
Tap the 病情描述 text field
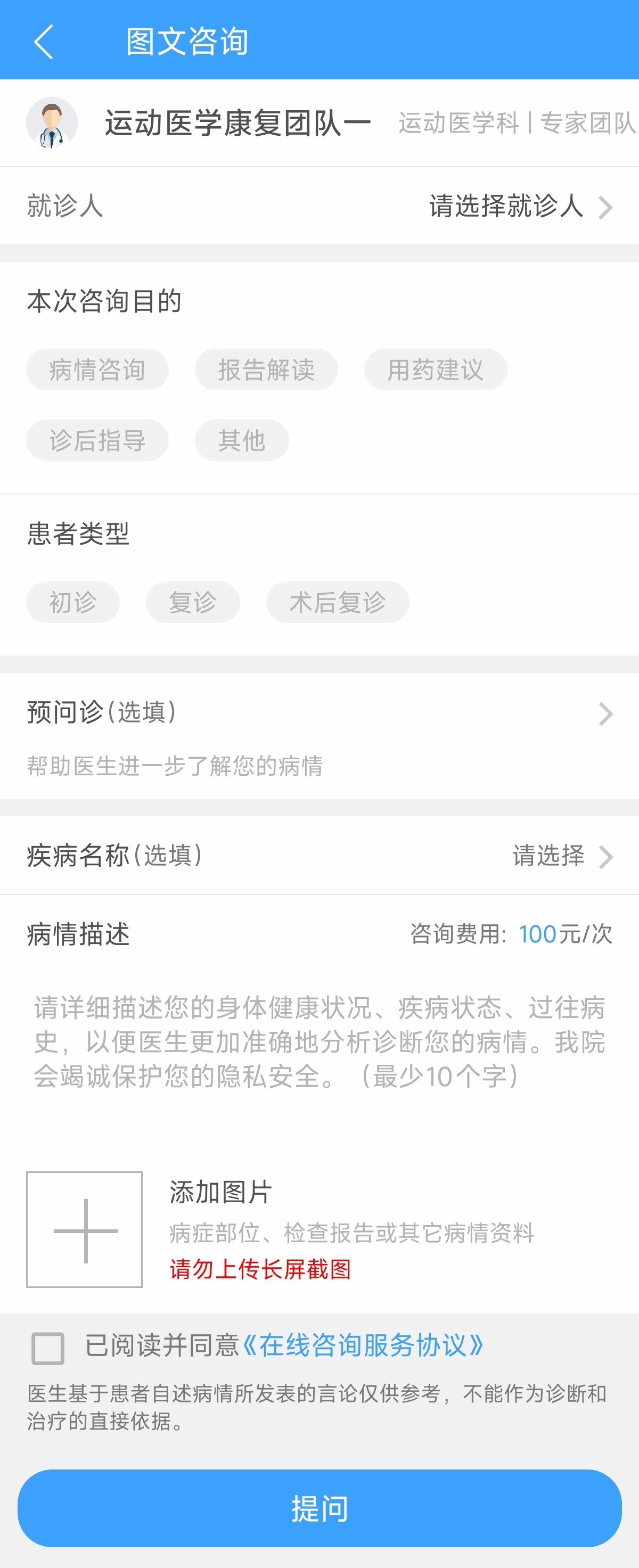[319, 1042]
